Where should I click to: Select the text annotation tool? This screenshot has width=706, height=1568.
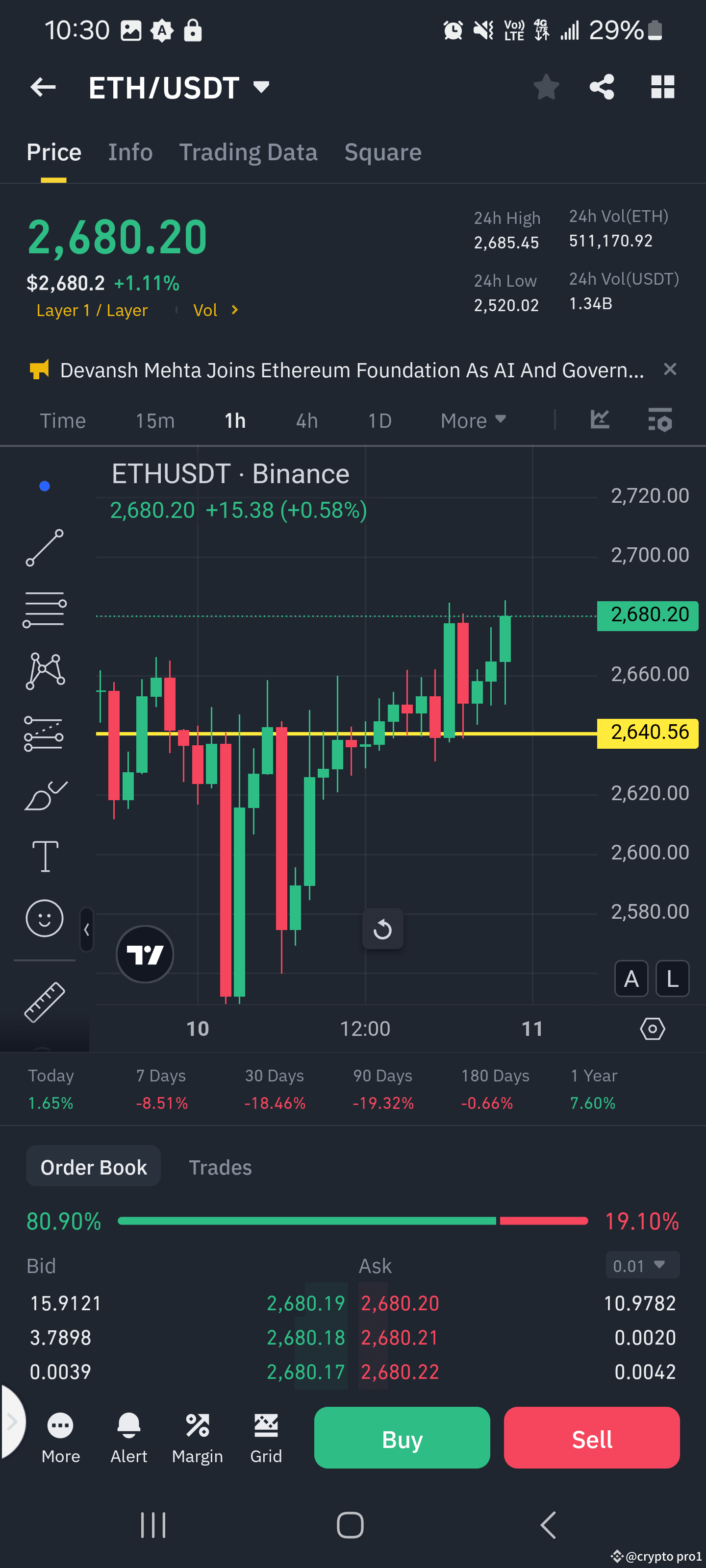(x=45, y=856)
